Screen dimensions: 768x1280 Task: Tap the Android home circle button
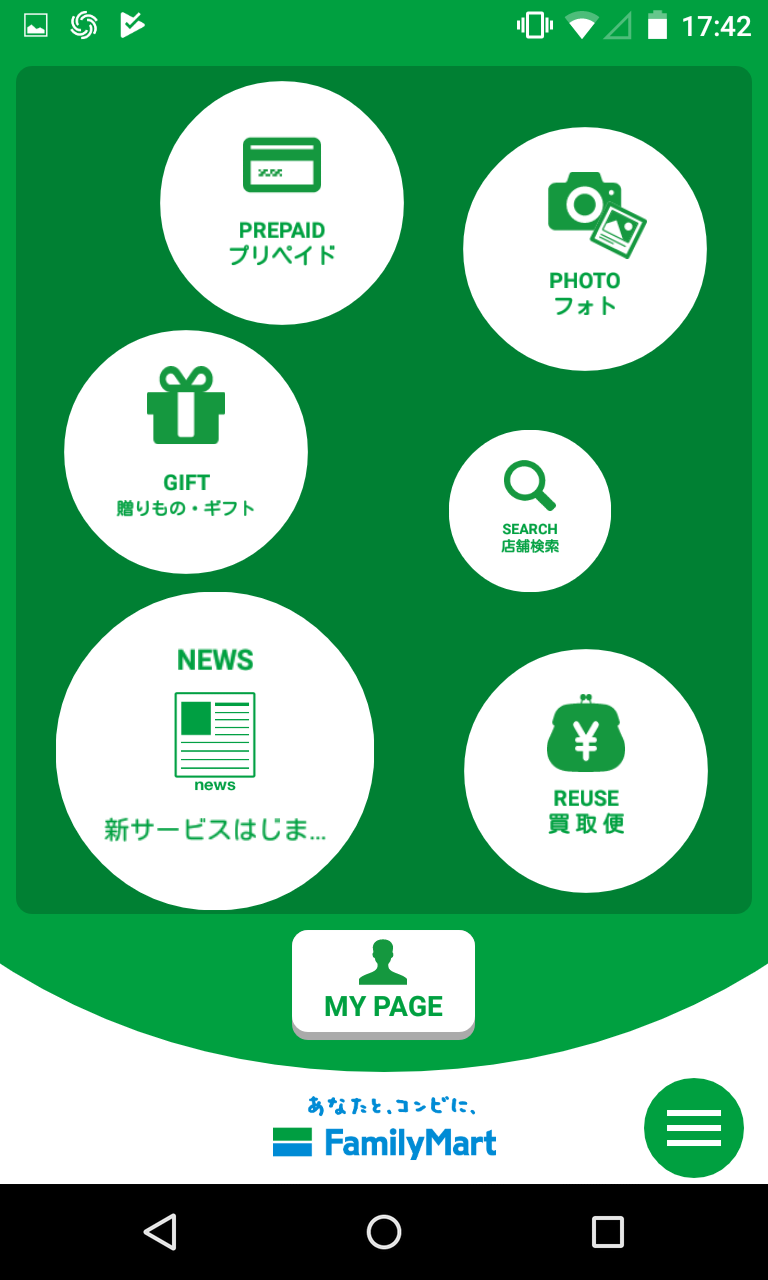click(383, 1231)
